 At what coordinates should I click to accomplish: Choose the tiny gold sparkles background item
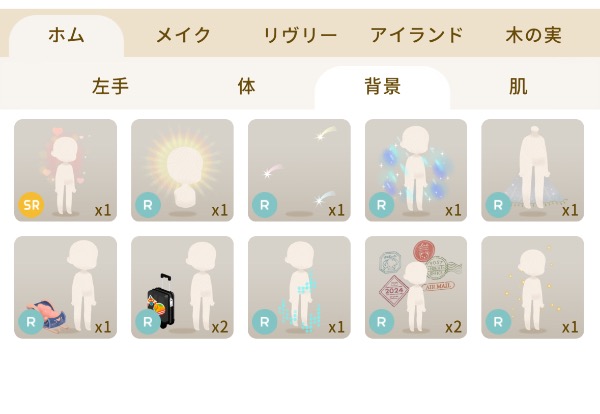tap(532, 287)
